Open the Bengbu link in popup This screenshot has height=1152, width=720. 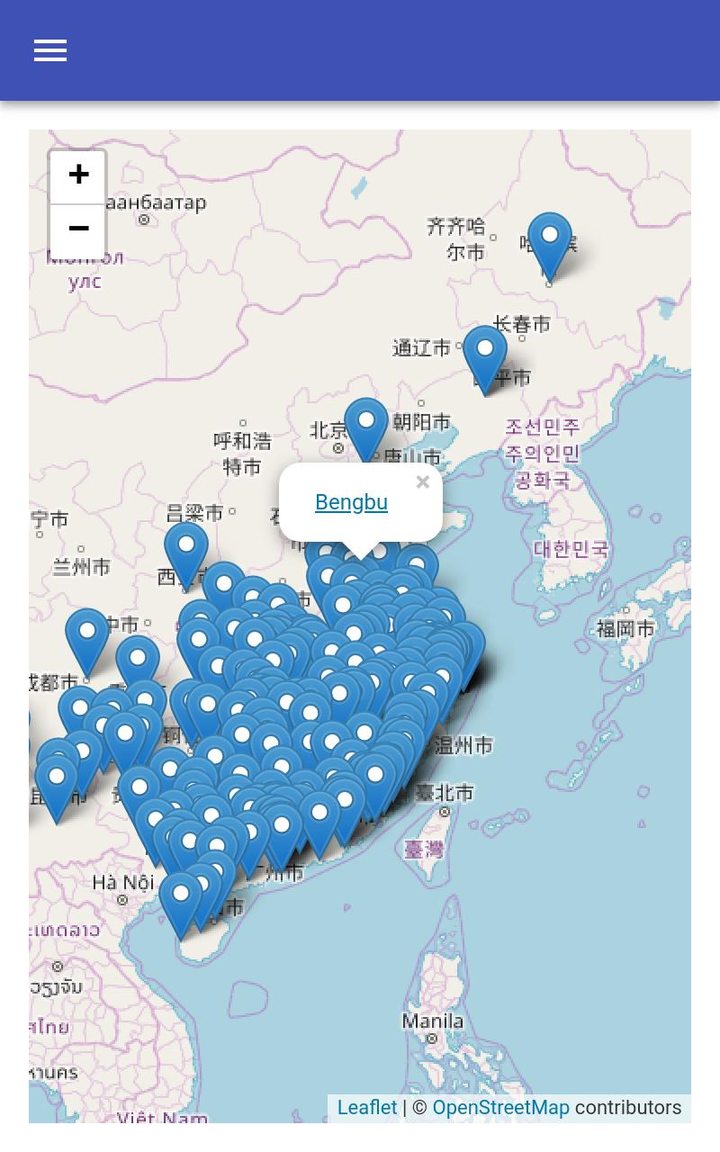coord(351,502)
